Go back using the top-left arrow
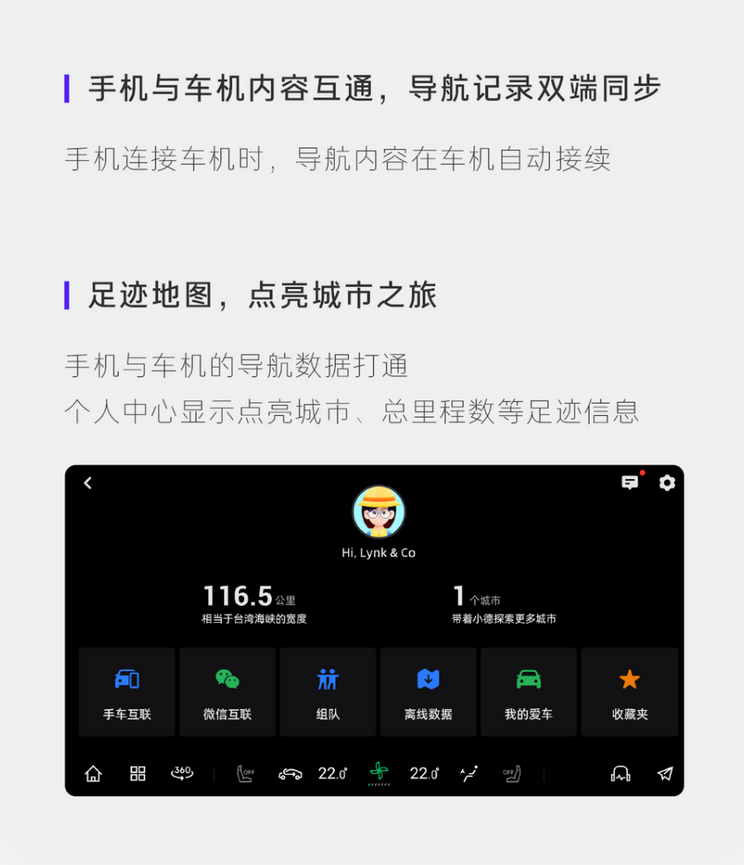 88,483
